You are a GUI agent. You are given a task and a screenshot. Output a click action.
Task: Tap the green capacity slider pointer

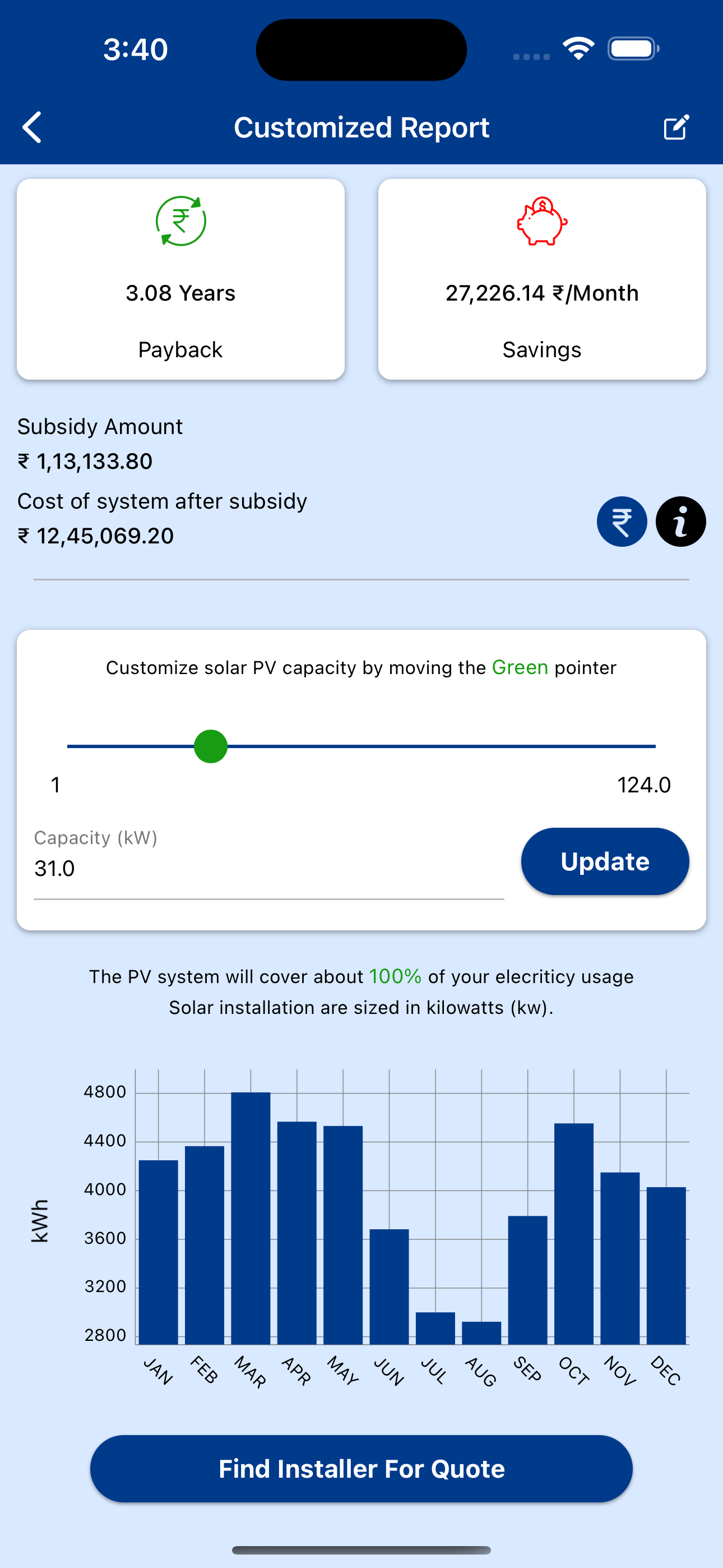coord(211,746)
